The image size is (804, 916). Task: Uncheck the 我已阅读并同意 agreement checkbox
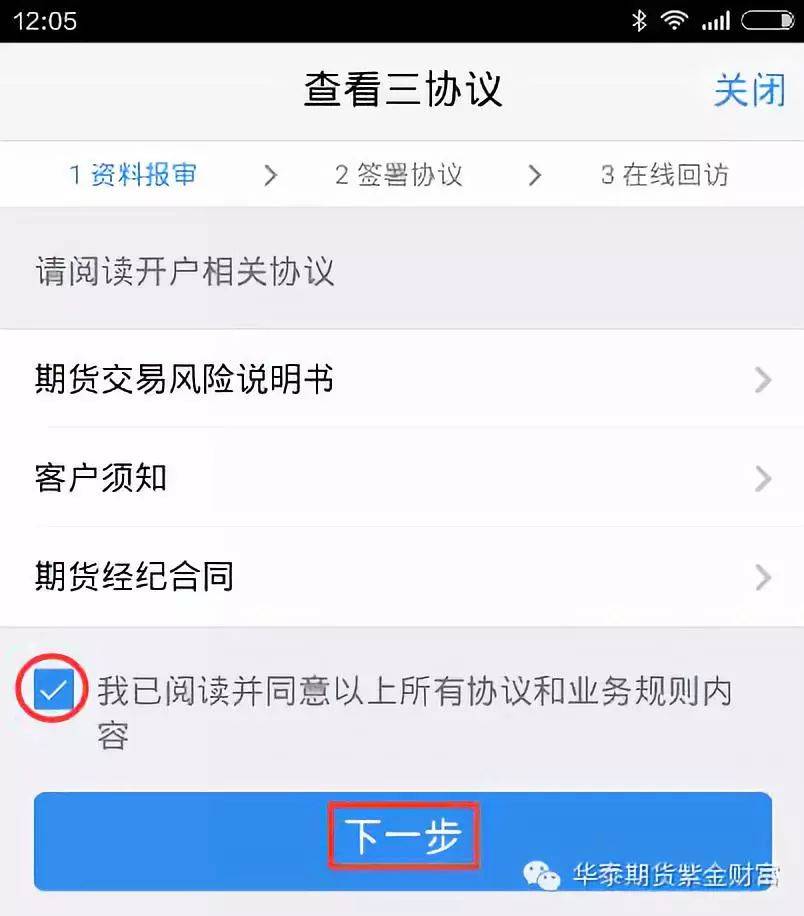point(53,691)
